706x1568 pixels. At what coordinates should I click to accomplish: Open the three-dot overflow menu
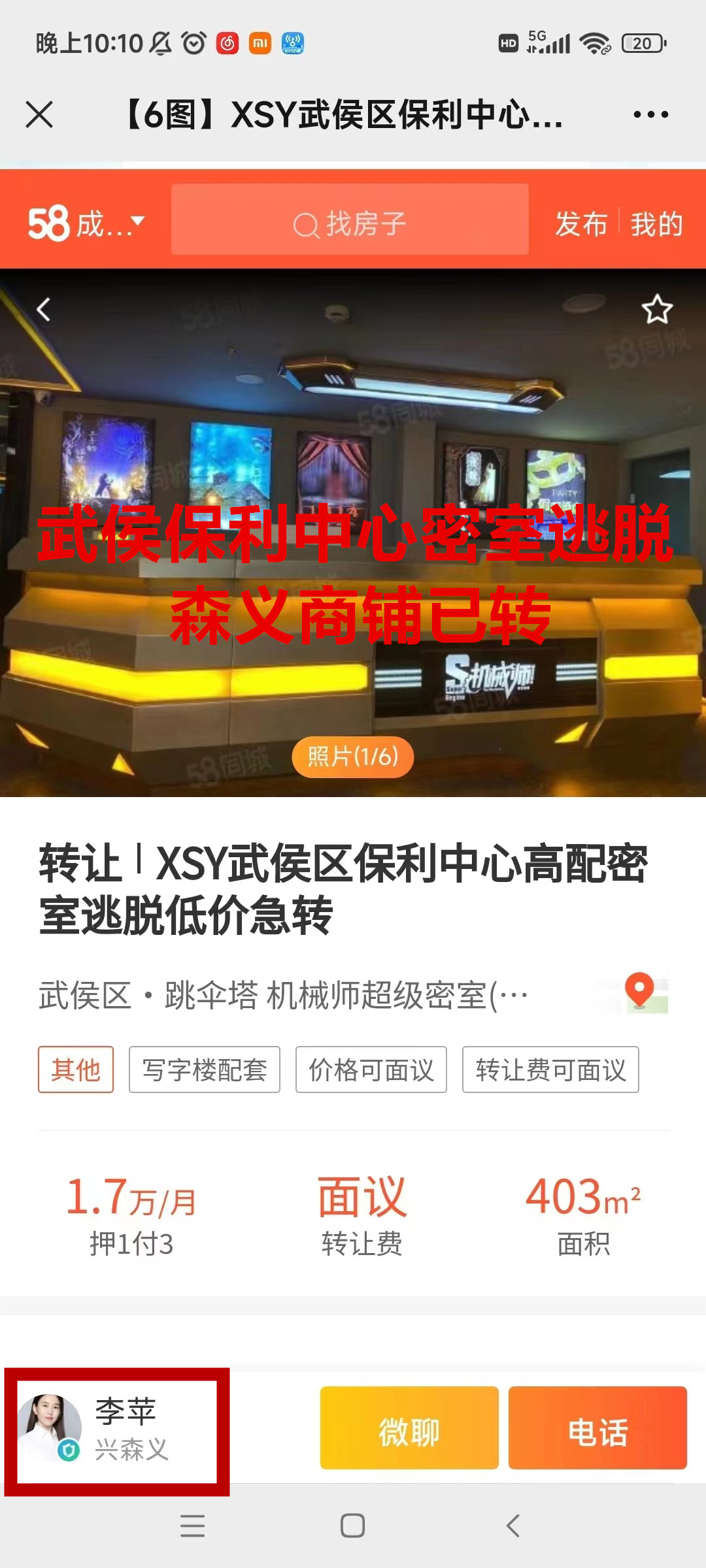650,115
